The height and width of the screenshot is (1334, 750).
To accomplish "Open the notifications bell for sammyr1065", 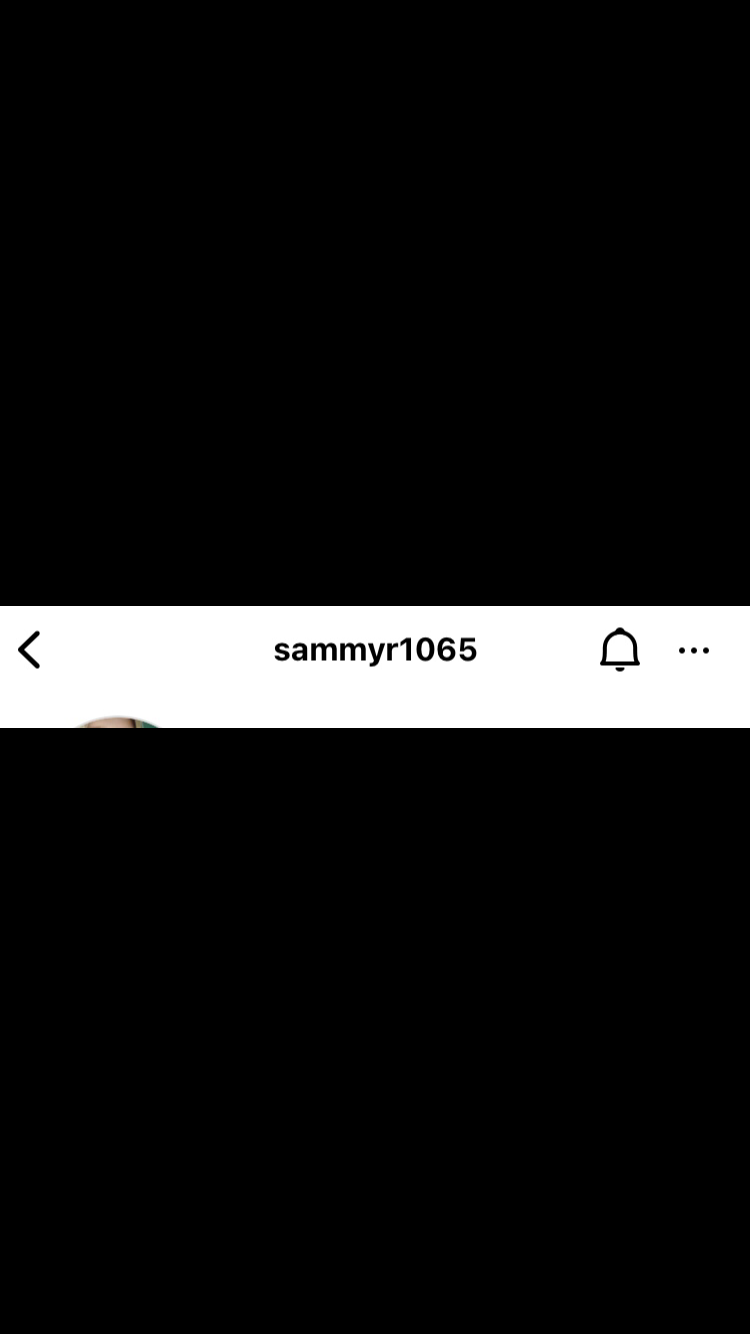I will point(620,650).
